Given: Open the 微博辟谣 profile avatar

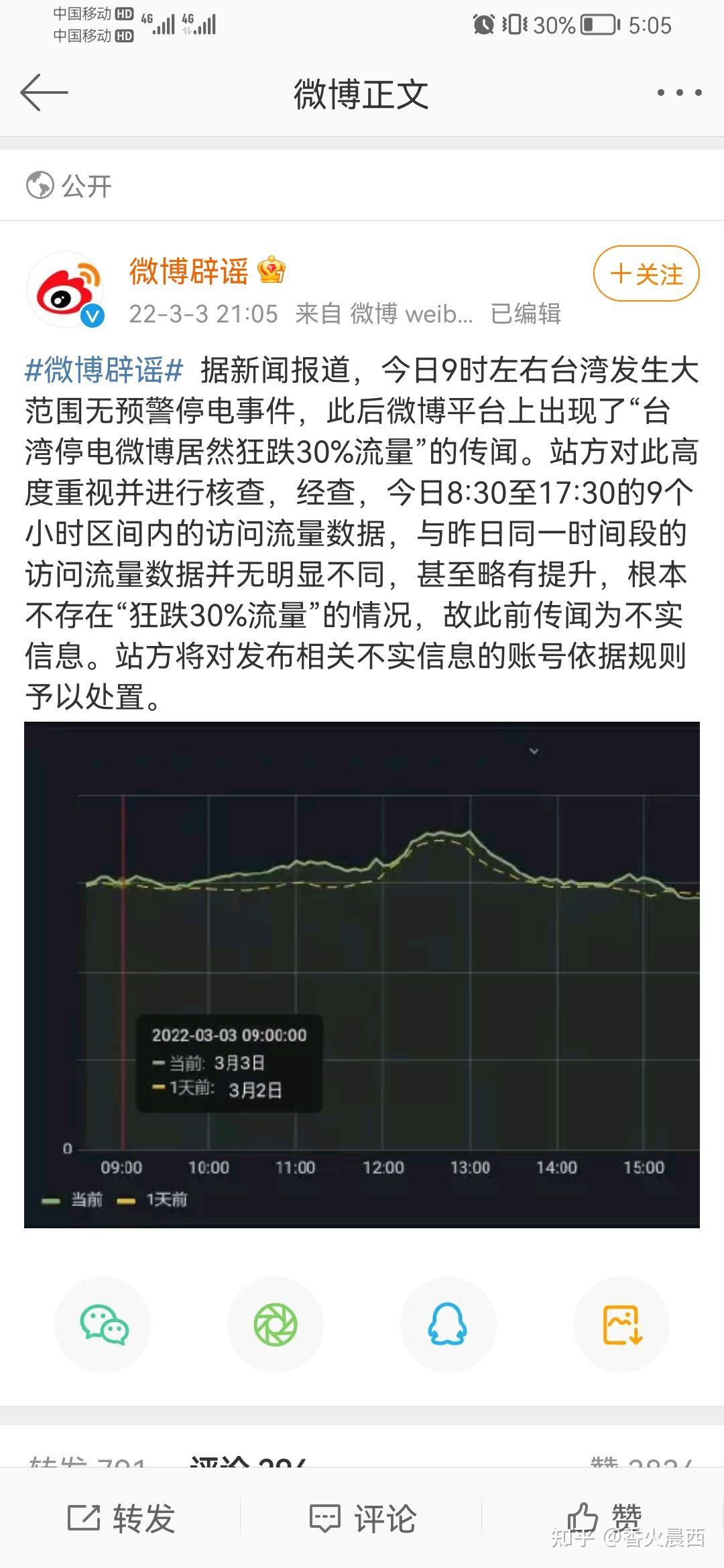Looking at the screenshot, I should (66, 289).
